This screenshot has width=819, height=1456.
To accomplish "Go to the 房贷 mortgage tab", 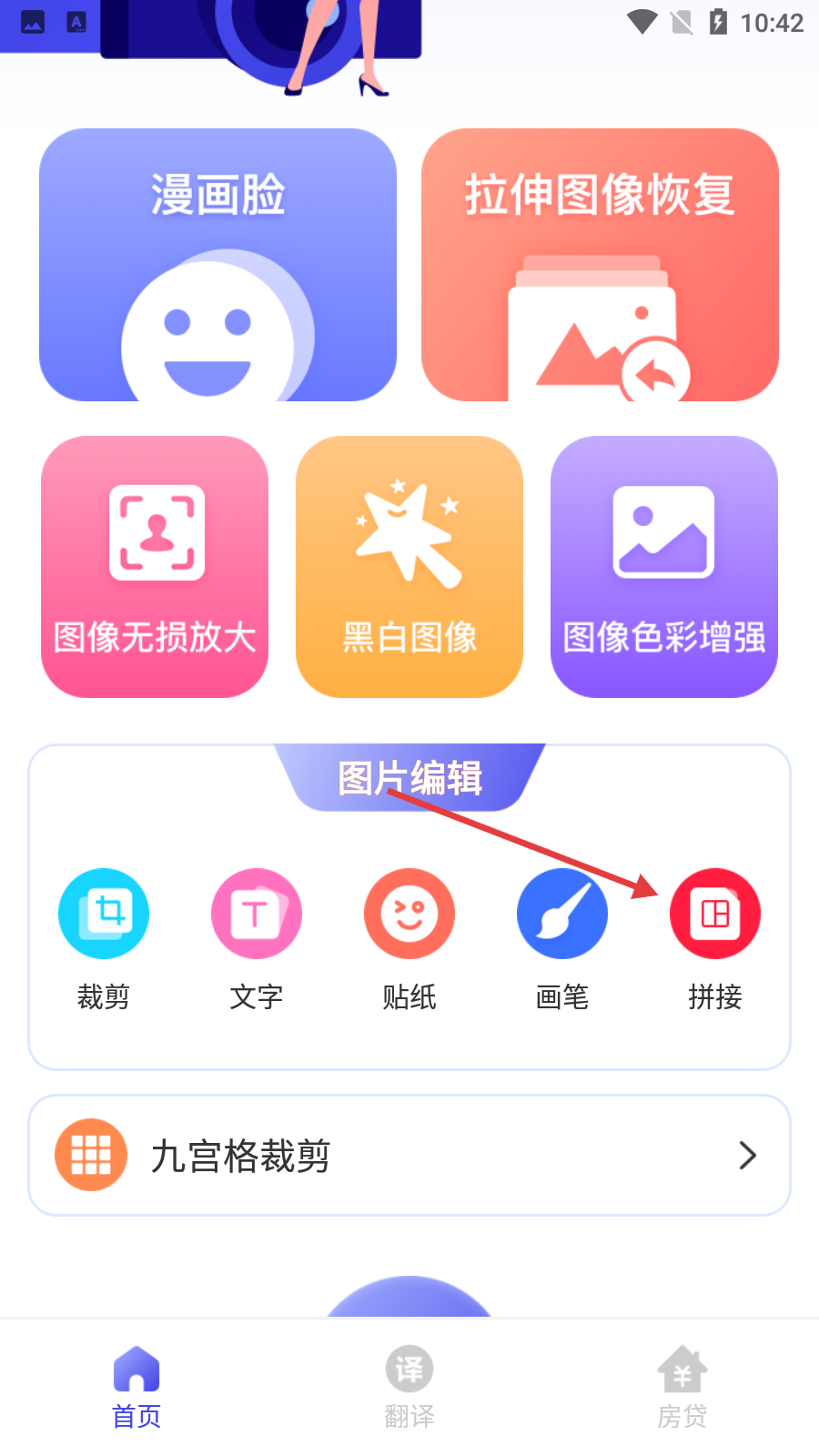I will pyautogui.click(x=682, y=1387).
